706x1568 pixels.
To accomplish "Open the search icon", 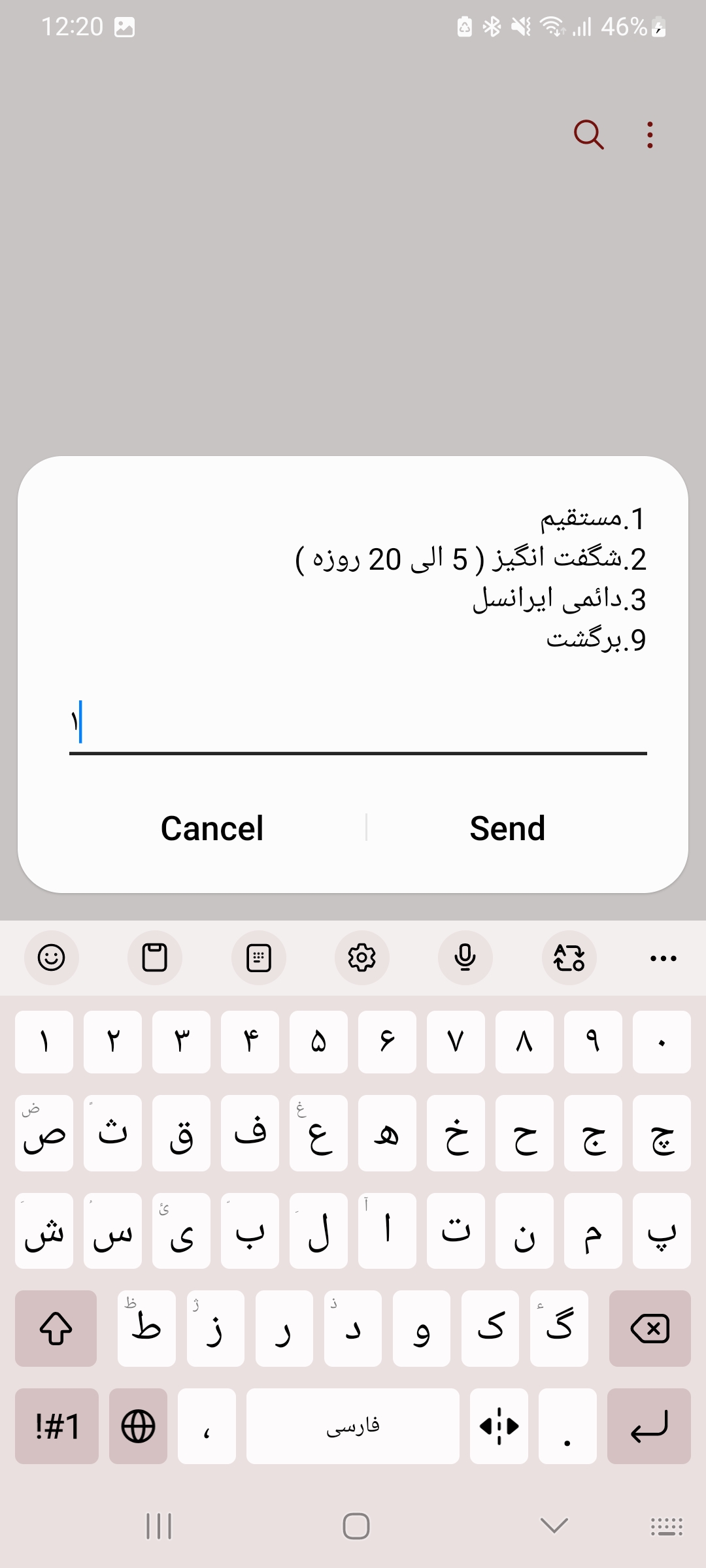I will [x=588, y=135].
